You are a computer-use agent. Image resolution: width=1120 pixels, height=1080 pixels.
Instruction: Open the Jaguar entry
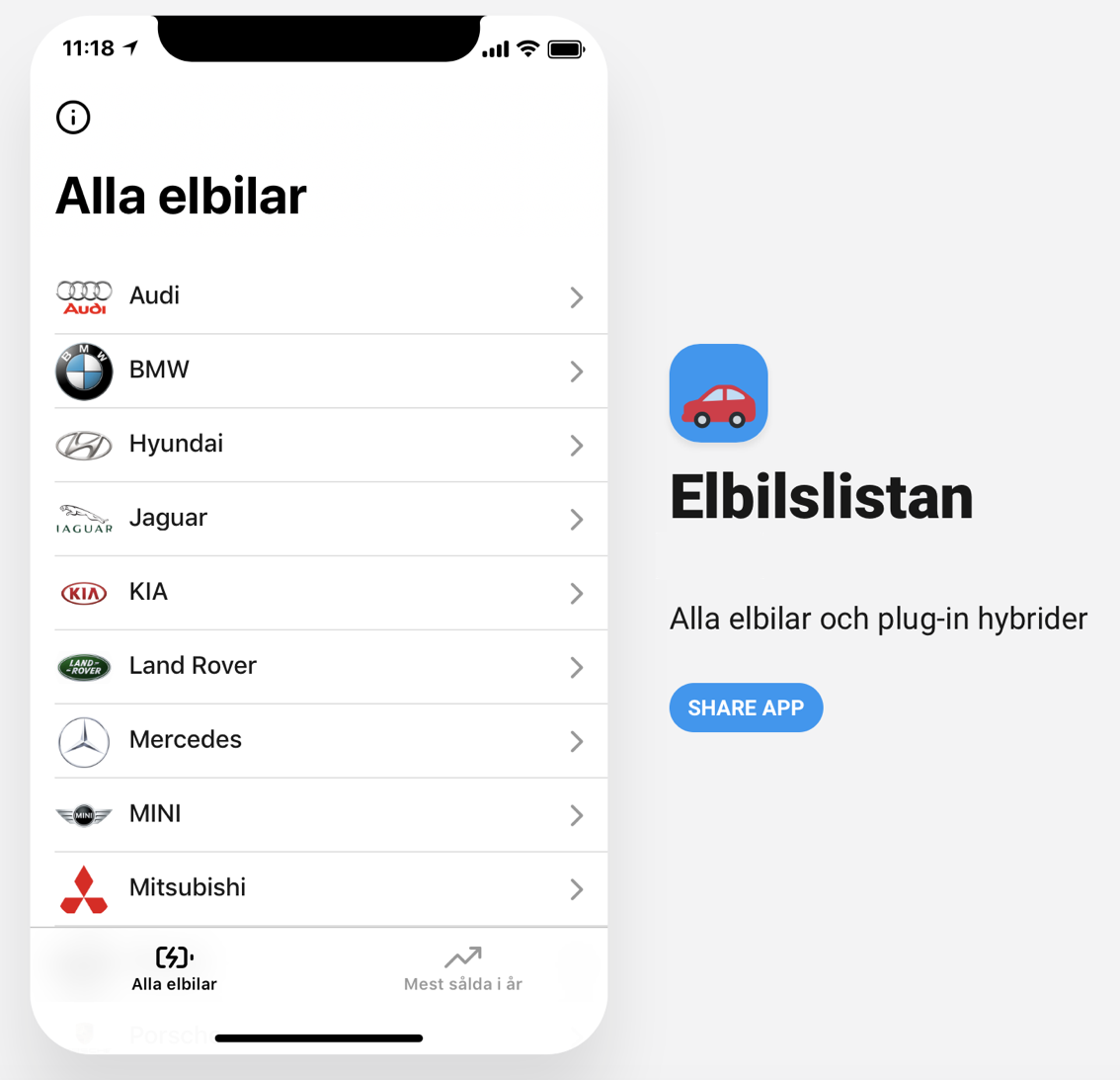[x=319, y=519]
